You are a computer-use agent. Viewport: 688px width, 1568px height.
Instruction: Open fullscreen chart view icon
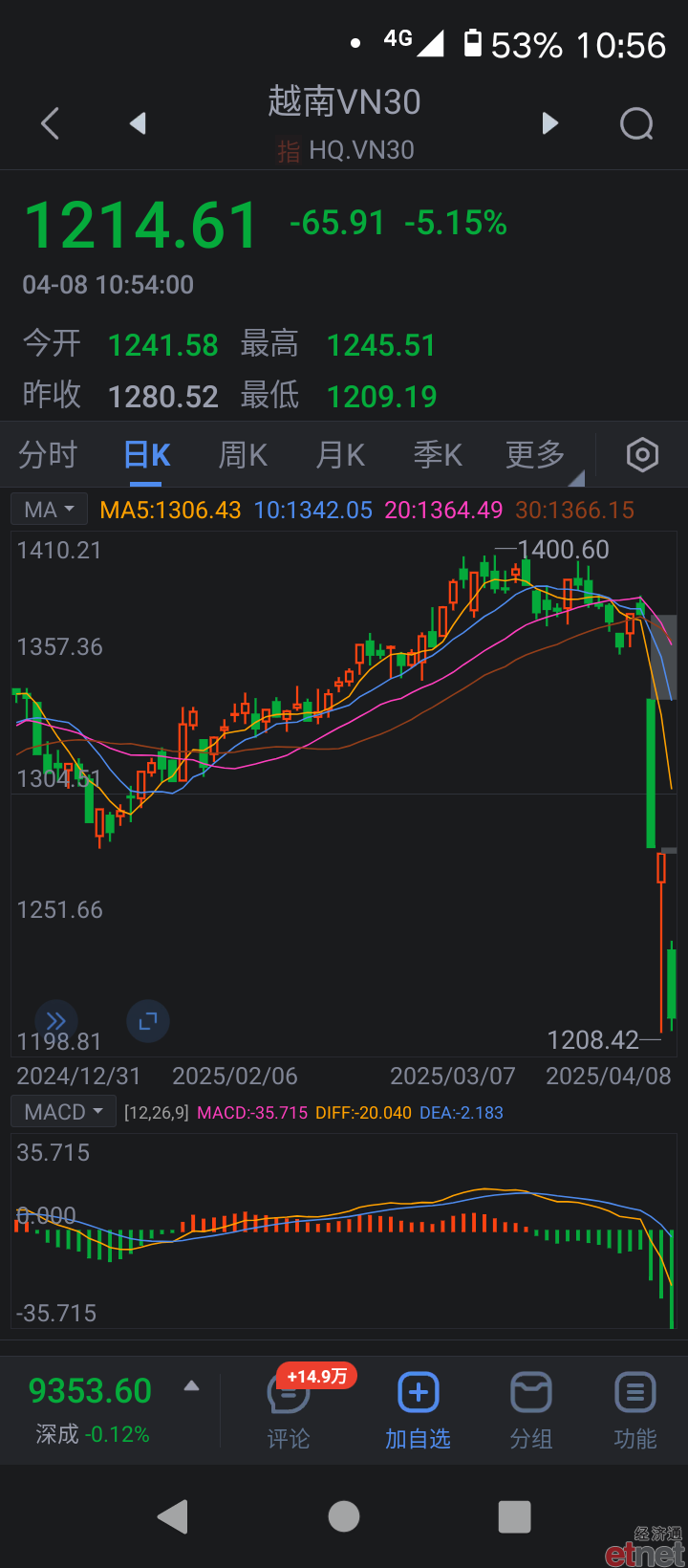148,1021
